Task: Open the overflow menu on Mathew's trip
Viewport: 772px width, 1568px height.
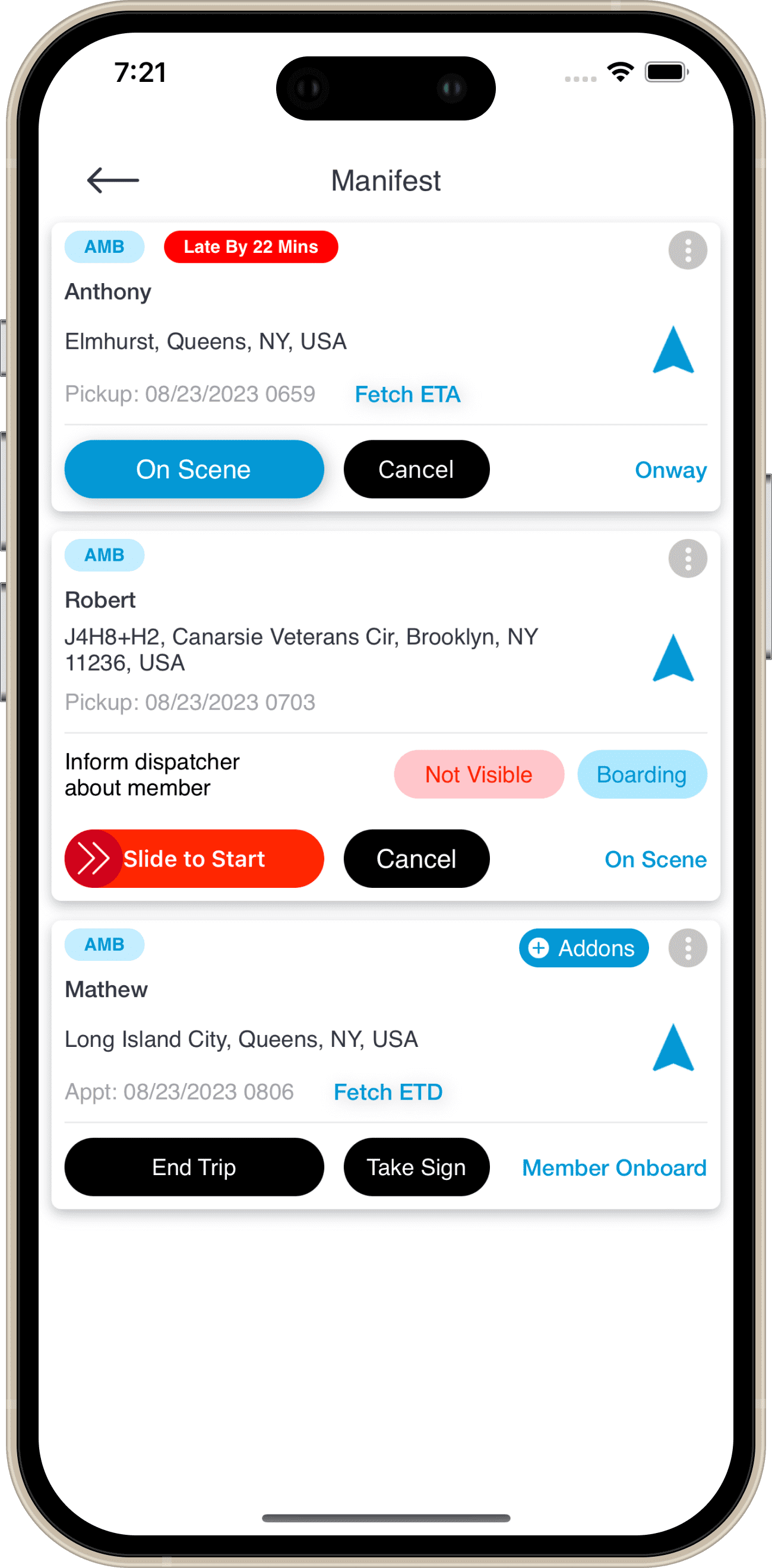Action: (x=687, y=948)
